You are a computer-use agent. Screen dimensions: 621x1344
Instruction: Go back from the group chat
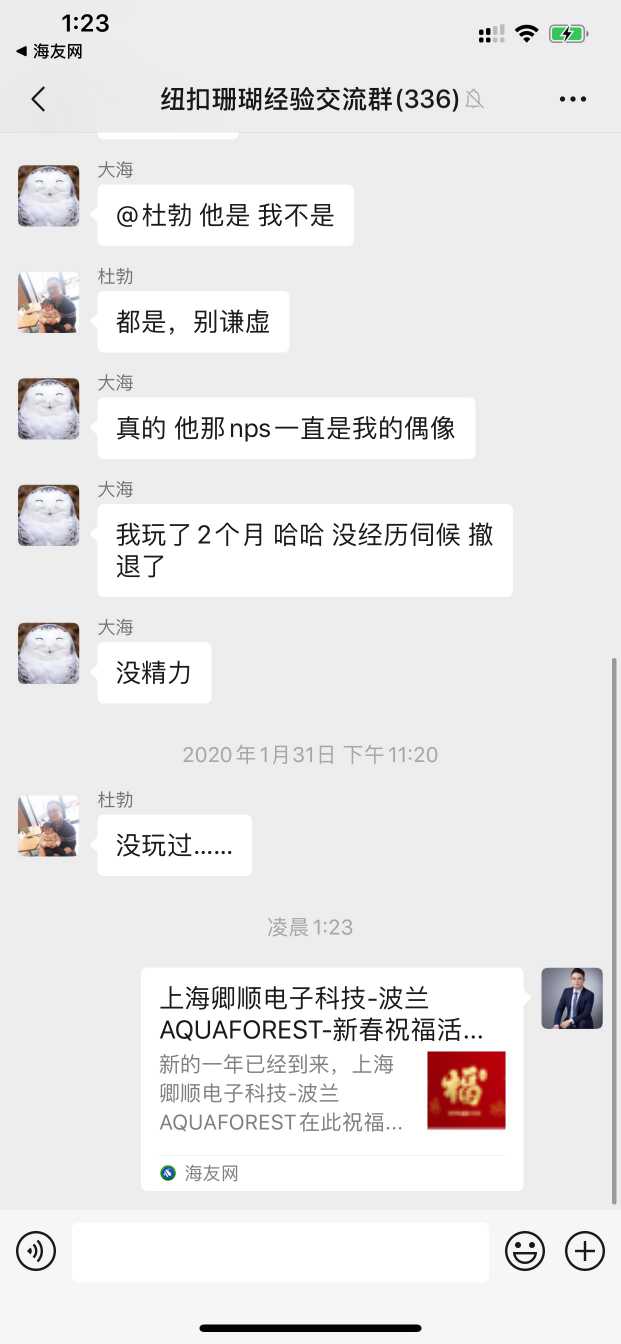coord(38,99)
